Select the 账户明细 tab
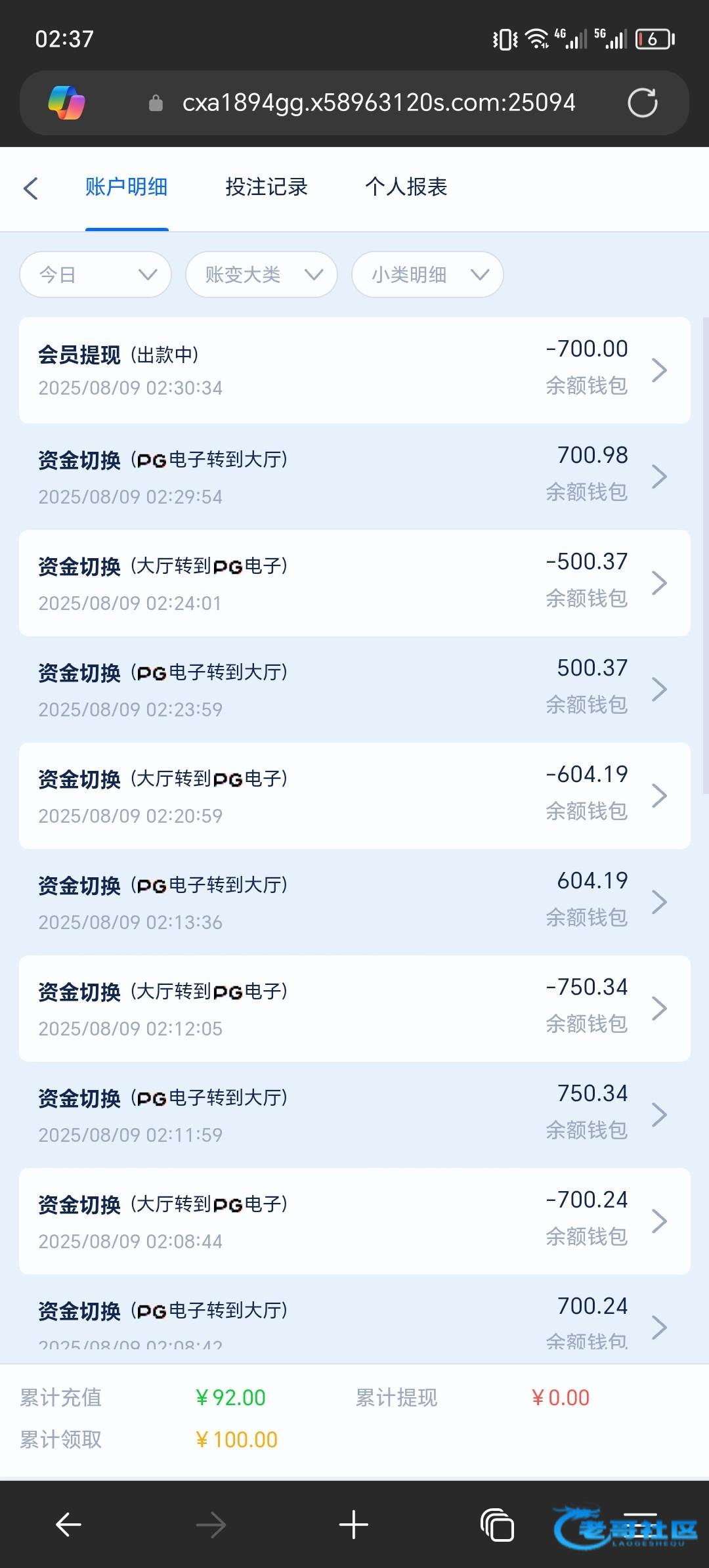Screen dimensions: 709x1568 [x=126, y=187]
